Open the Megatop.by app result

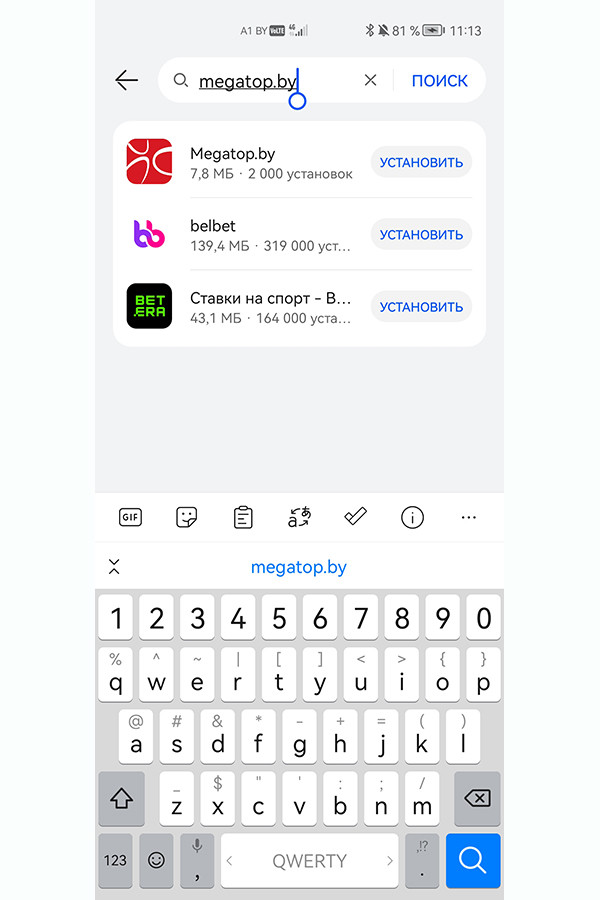[260, 163]
